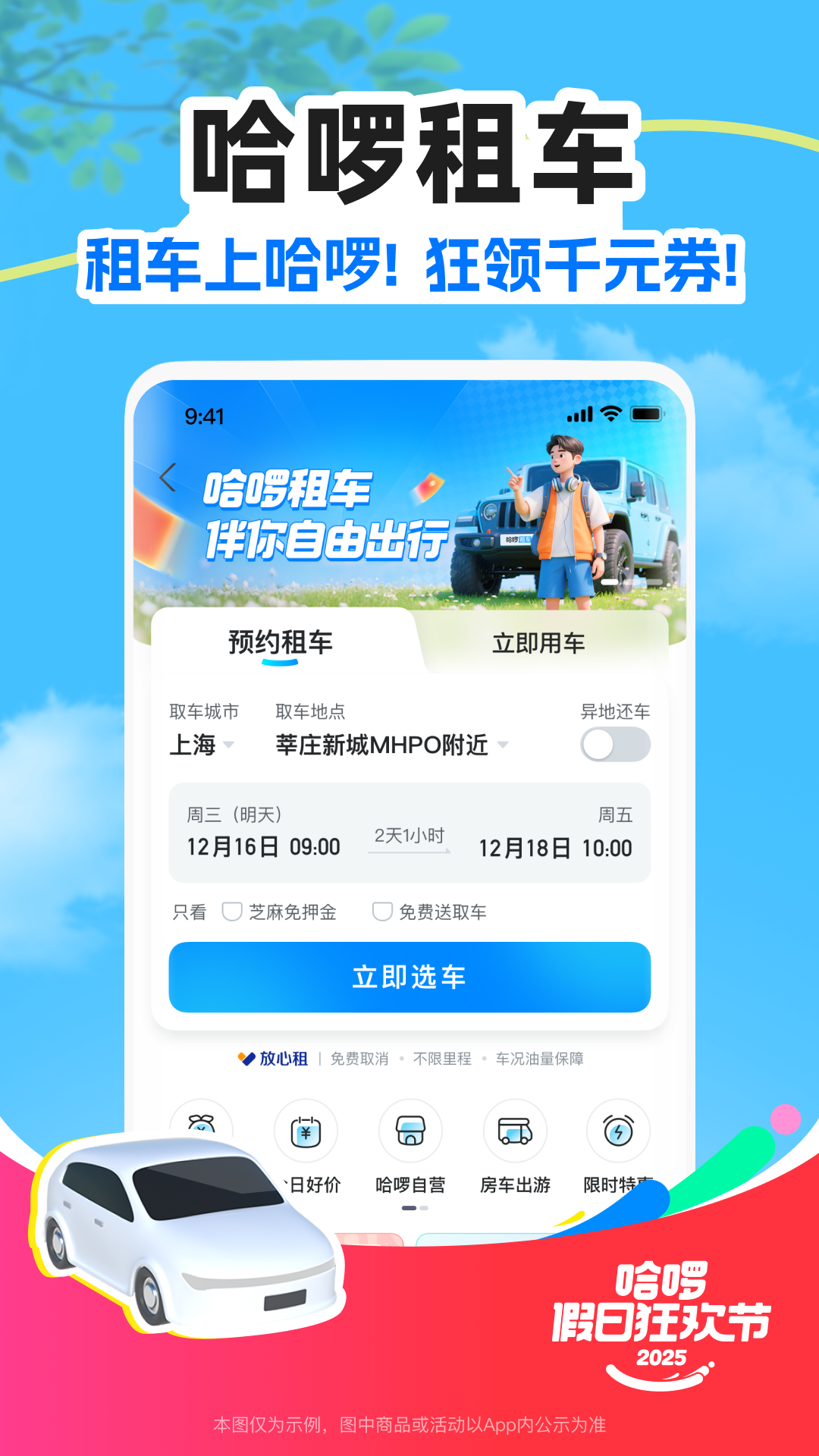Select the 日好价 calendar icon
The height and width of the screenshot is (1456, 819).
click(306, 1131)
